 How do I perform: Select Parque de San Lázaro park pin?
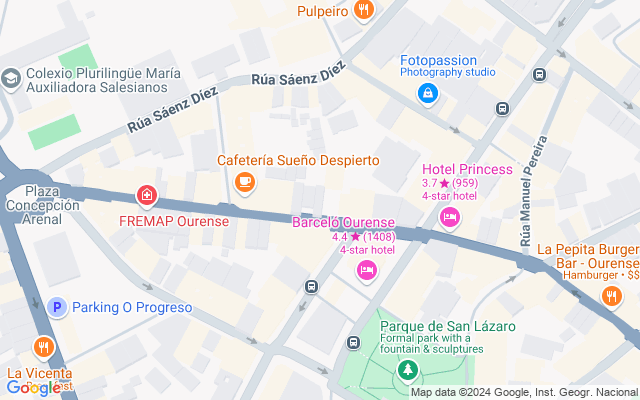point(407,372)
